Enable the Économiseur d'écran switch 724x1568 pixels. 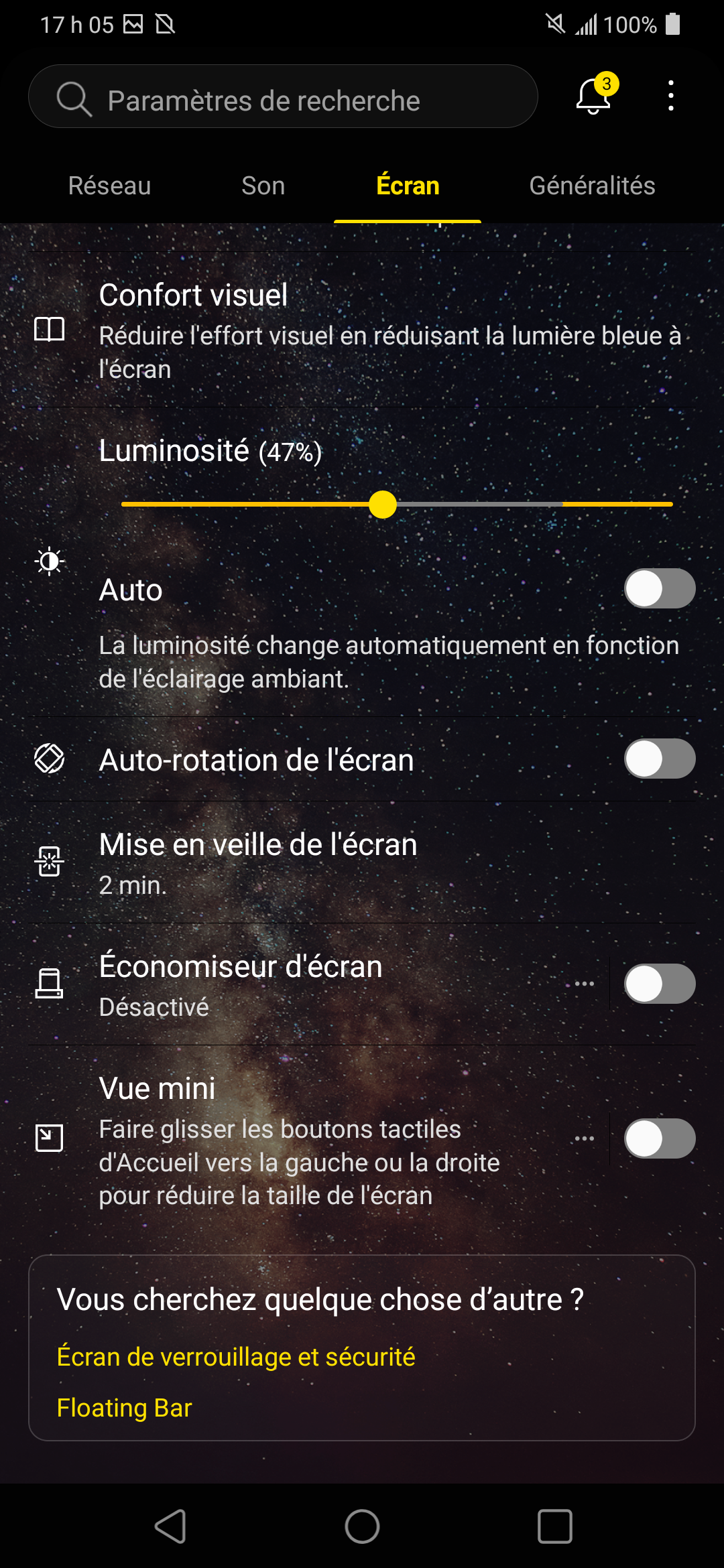[660, 984]
